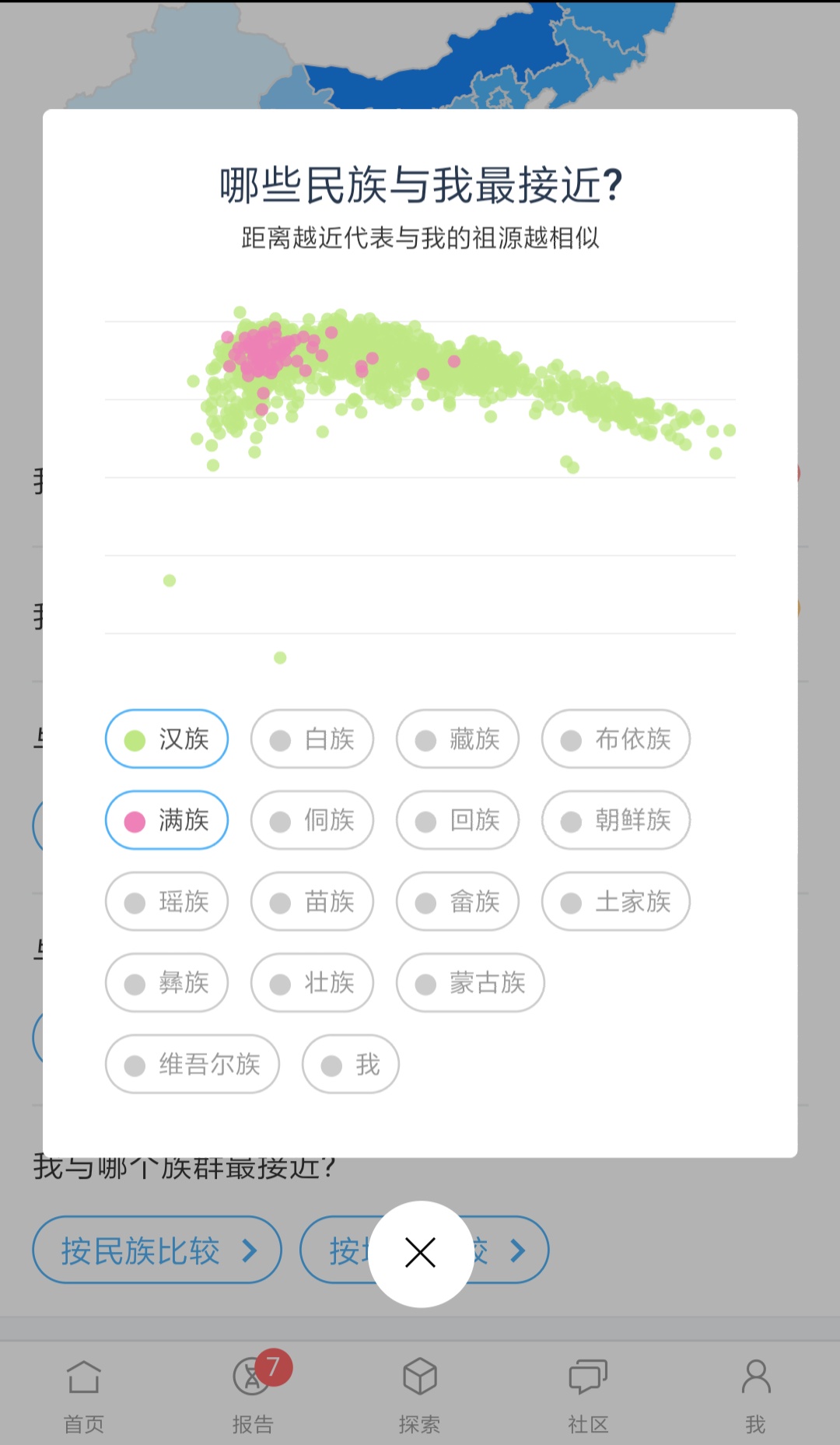840x1445 pixels.
Task: Toggle the 侗族 chip
Action: pyautogui.click(x=312, y=820)
